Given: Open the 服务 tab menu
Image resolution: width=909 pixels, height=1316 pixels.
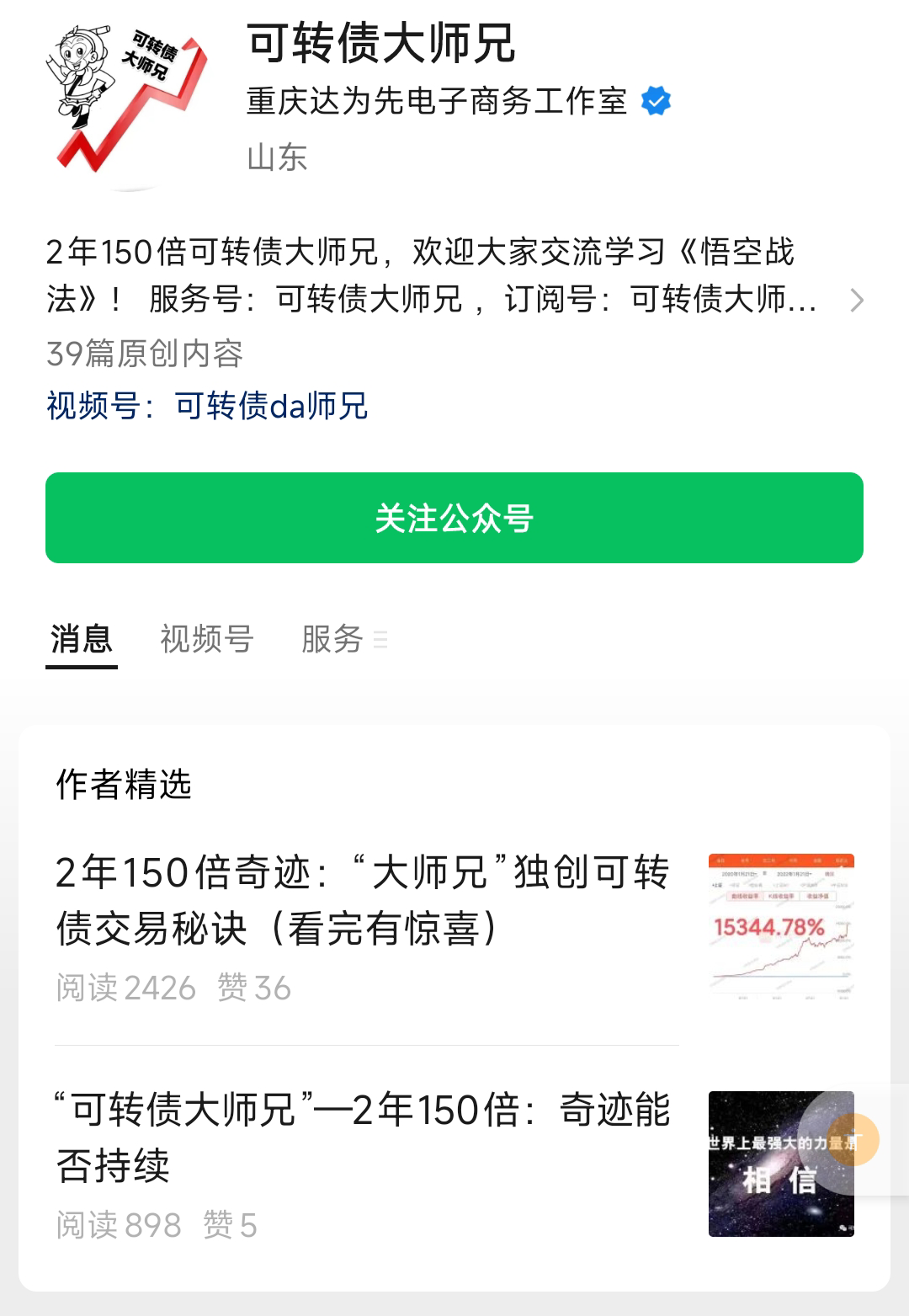Looking at the screenshot, I should [343, 639].
